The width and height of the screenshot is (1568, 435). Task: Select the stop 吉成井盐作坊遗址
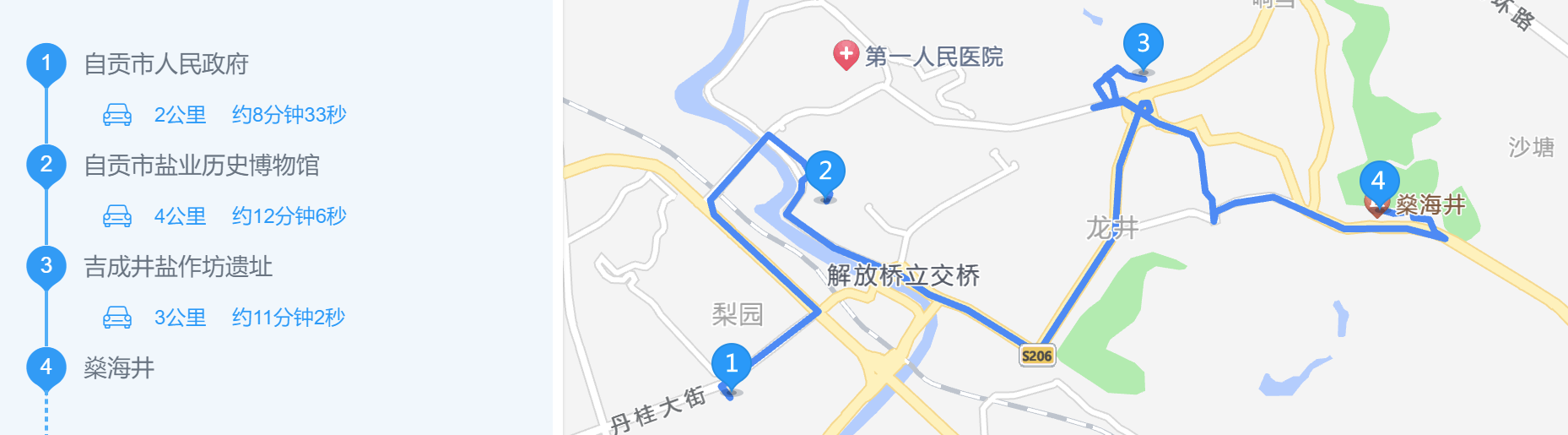click(177, 267)
